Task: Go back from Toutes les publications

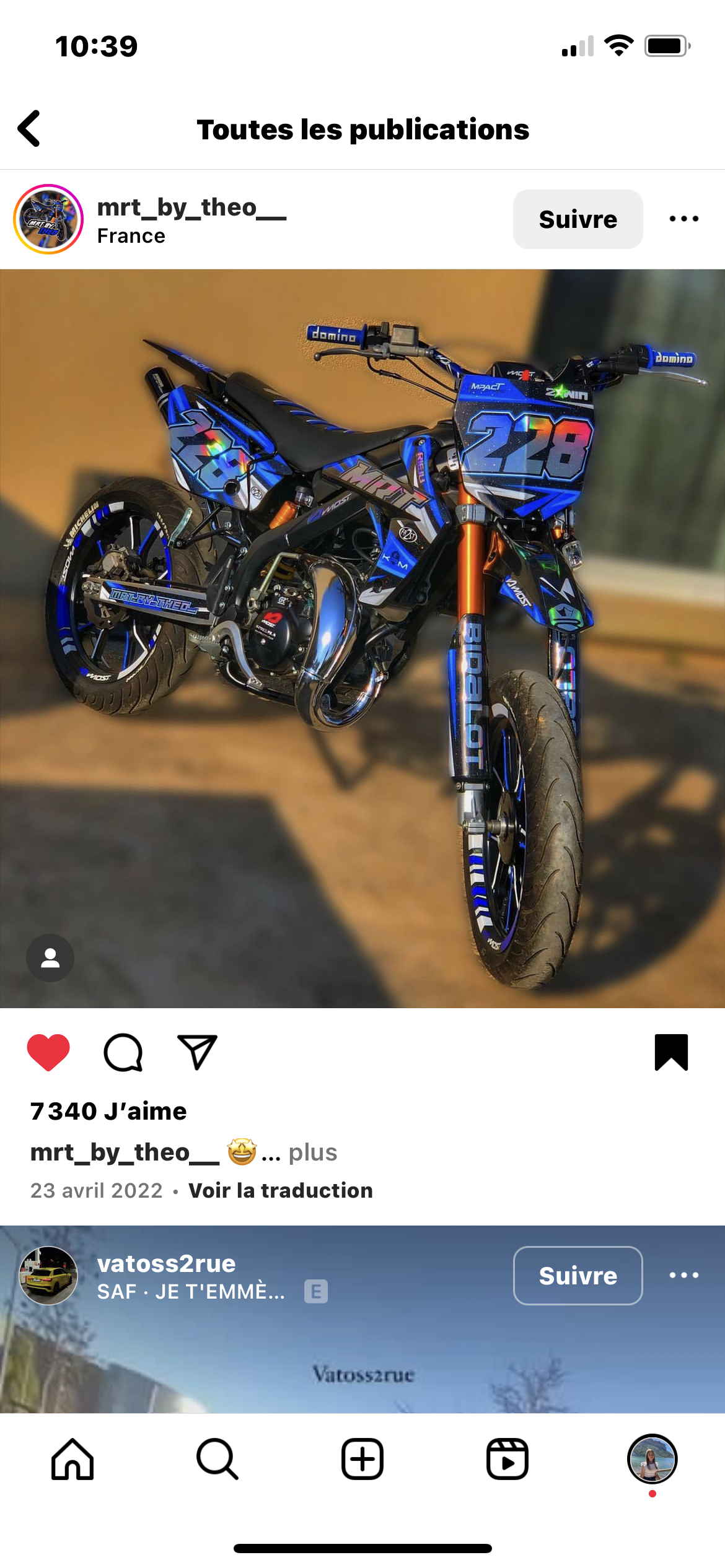Action: (x=29, y=129)
